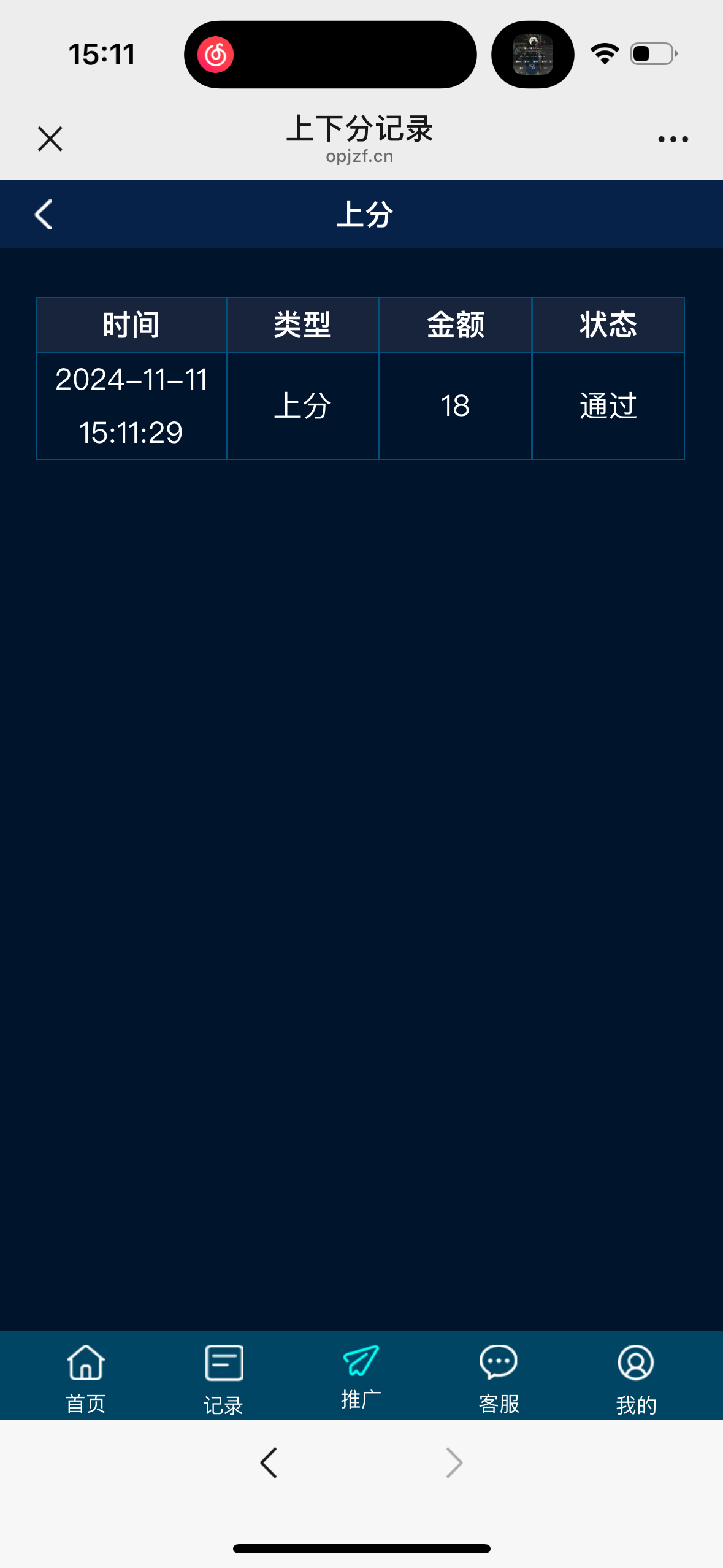Screen dimensions: 723x1568
Task: Tap the browser back arrow at the bottom
Action: click(x=269, y=1462)
